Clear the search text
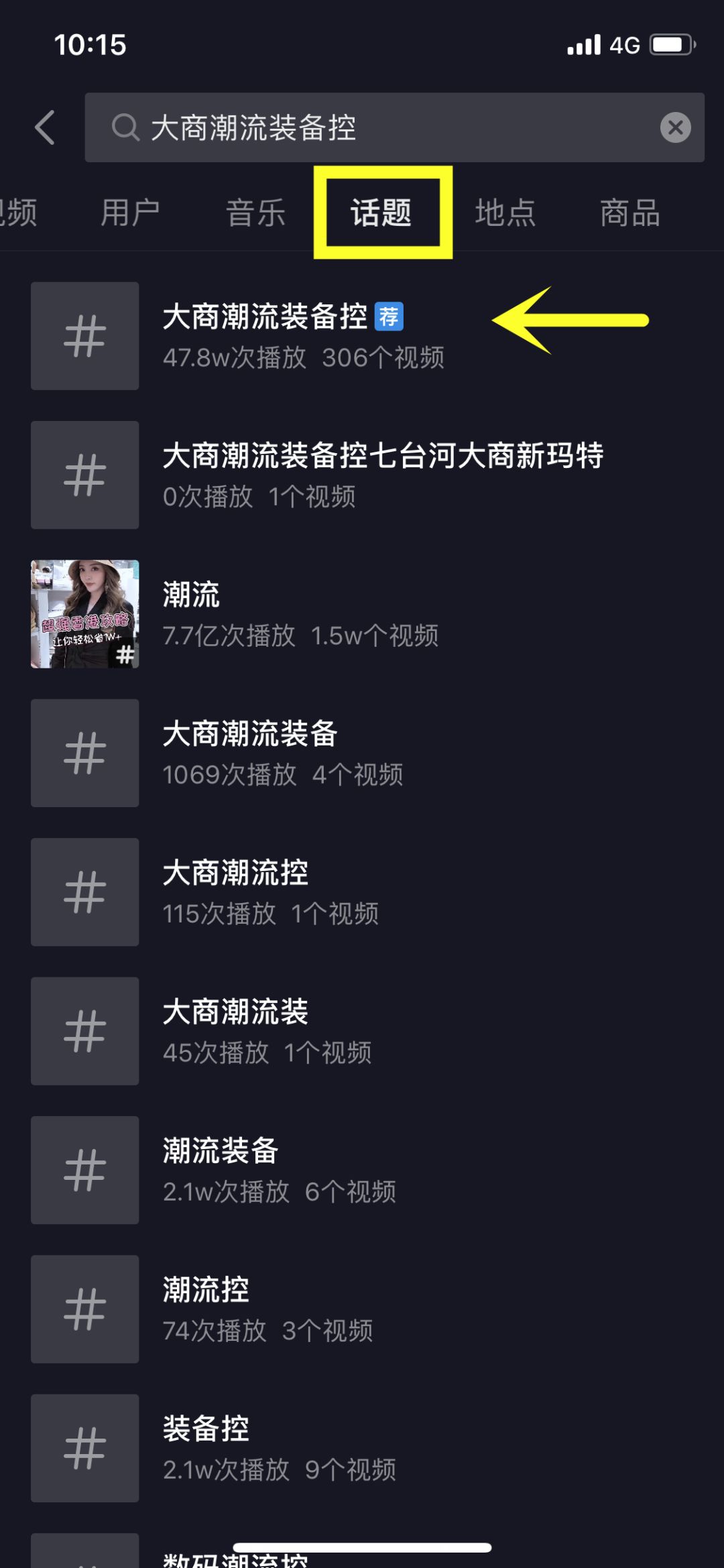 point(675,127)
